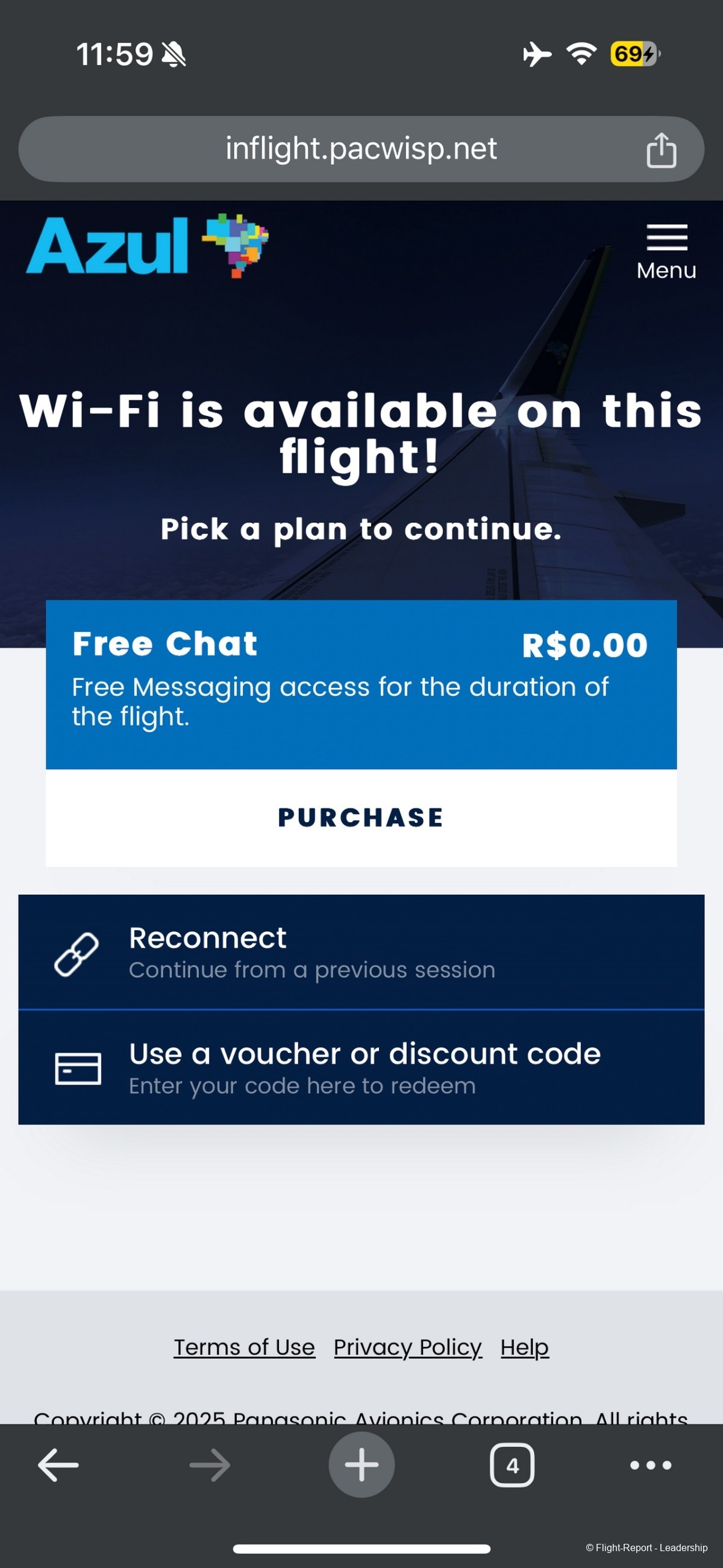Open the Help link
Screen dimensions: 723x1568
pos(524,1347)
